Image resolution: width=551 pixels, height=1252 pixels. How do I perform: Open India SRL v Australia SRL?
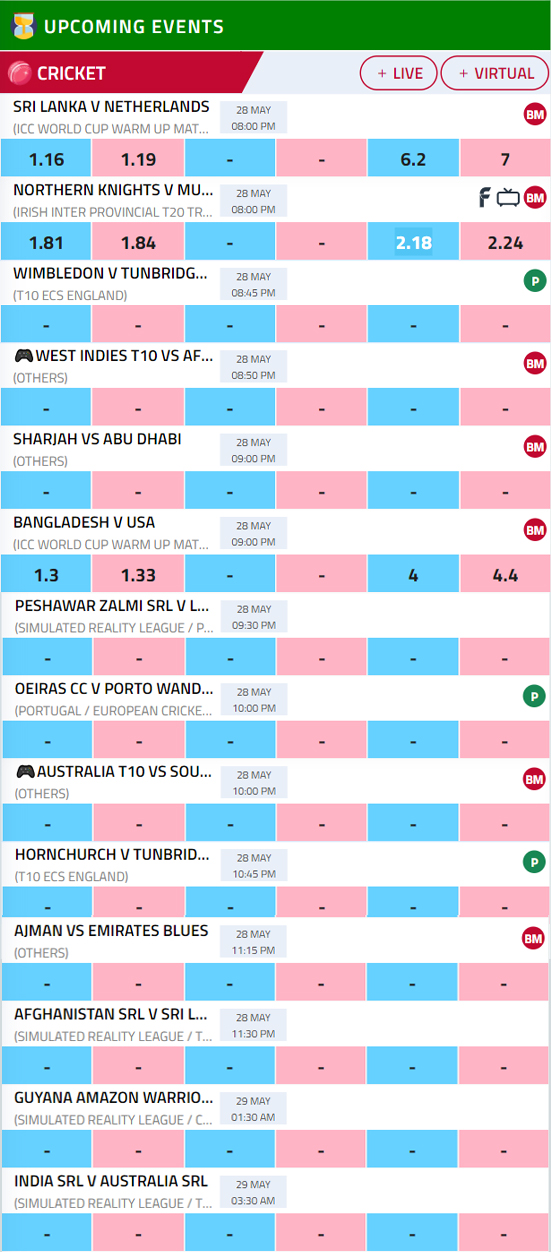click(111, 1180)
